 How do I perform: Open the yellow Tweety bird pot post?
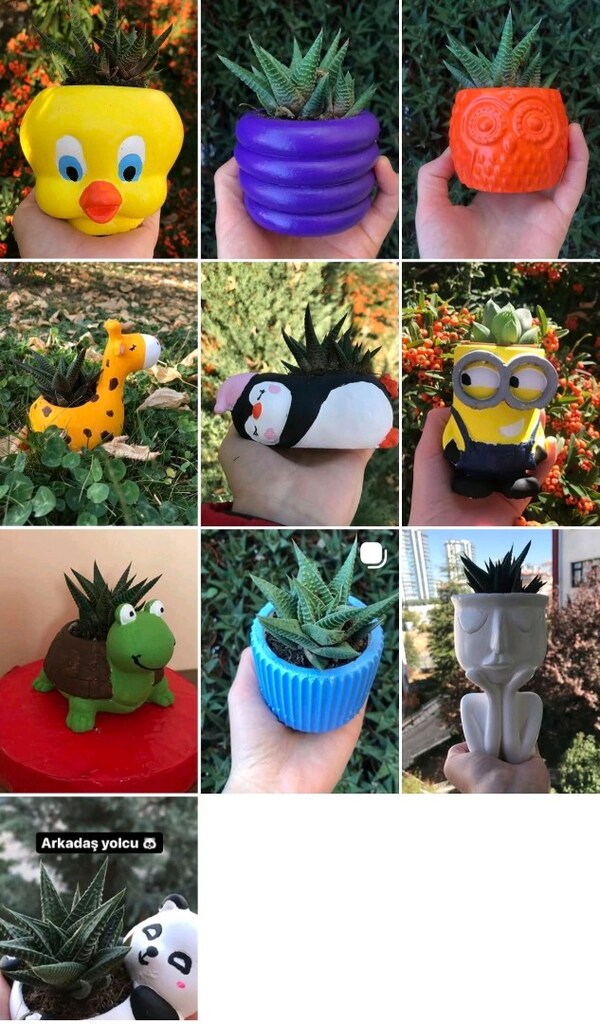pos(99,129)
